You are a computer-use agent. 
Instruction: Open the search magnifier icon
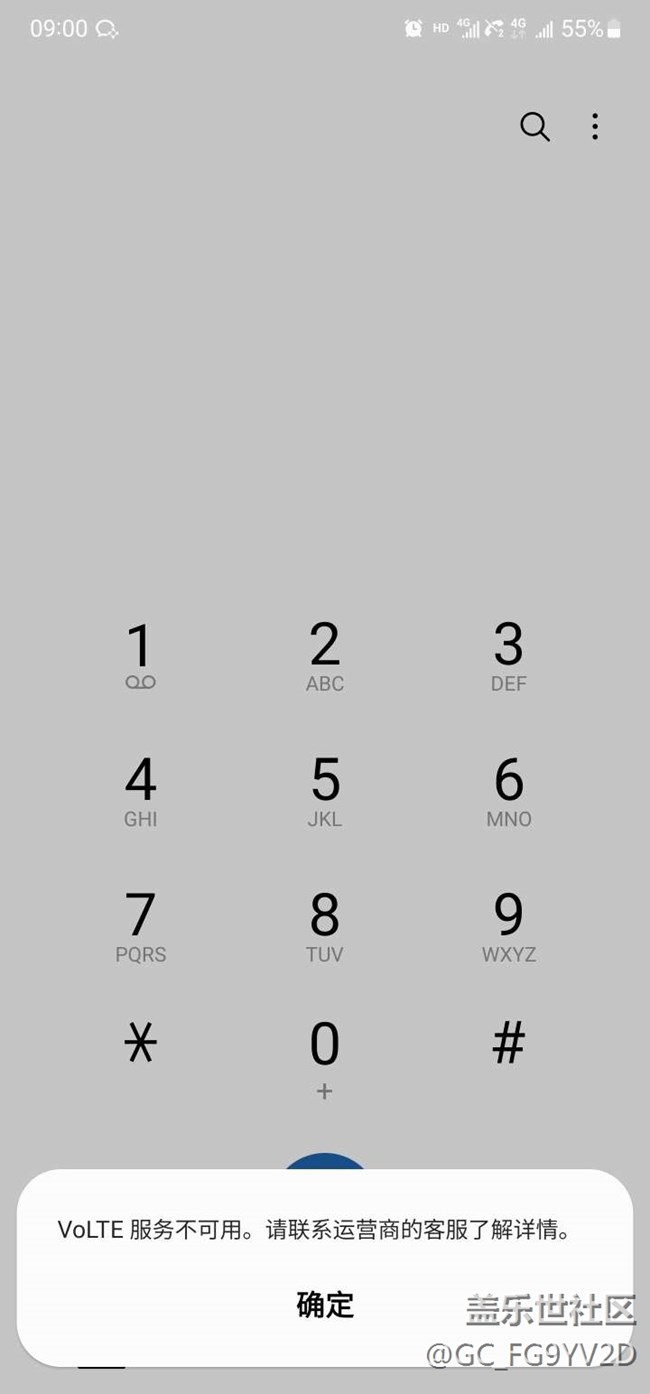(535, 127)
